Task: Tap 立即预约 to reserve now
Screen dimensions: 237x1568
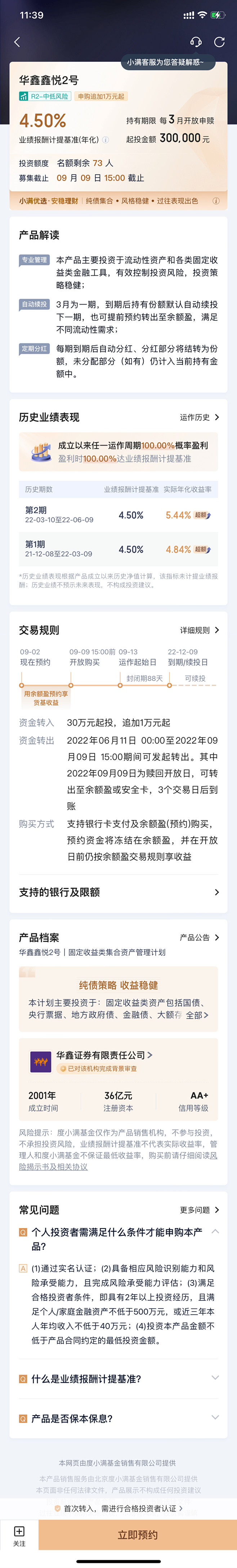Action: tap(138, 1534)
